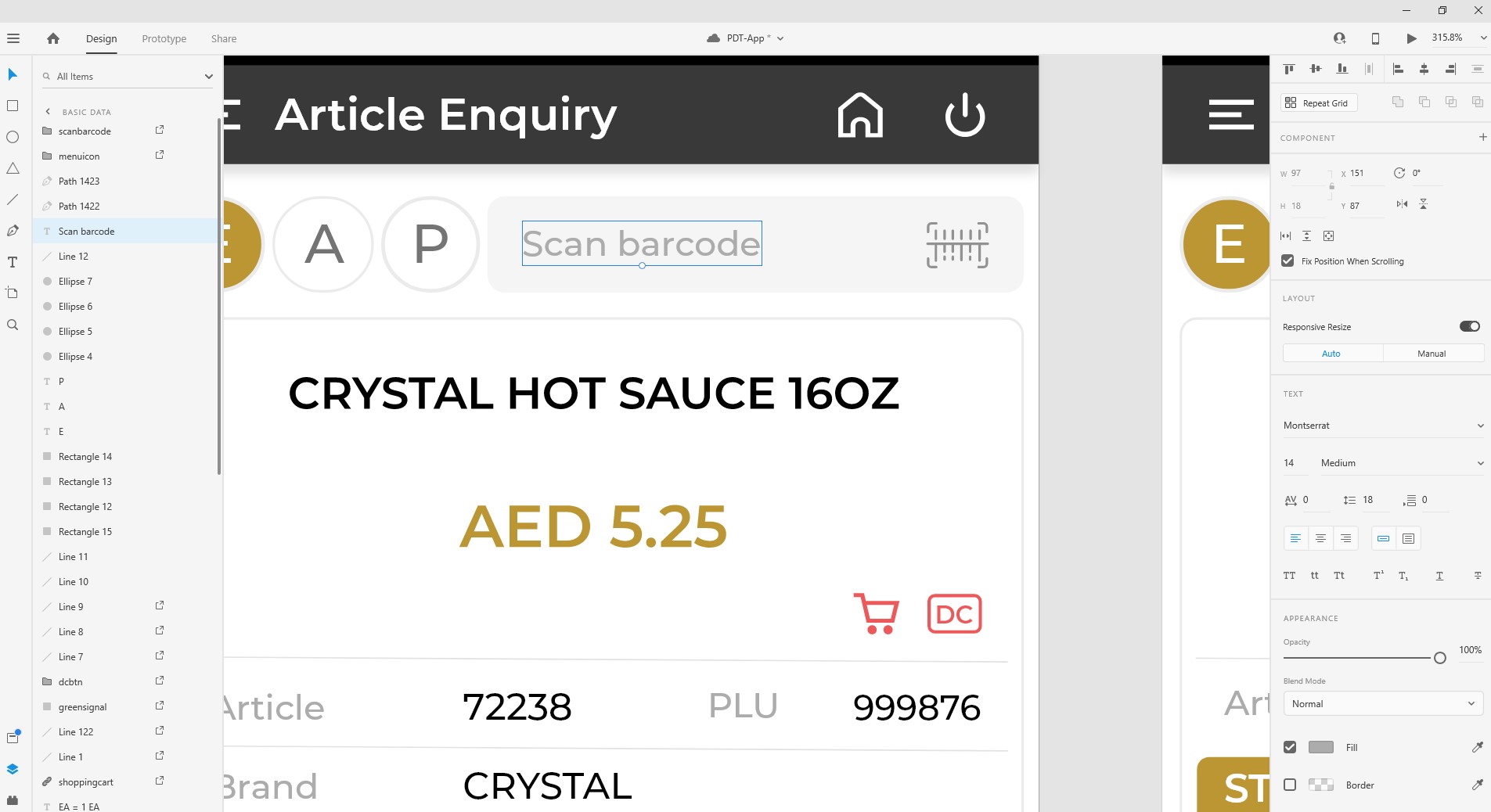Click the Repeat Grid button
Viewport: 1491px width, 812px height.
coord(1318,103)
